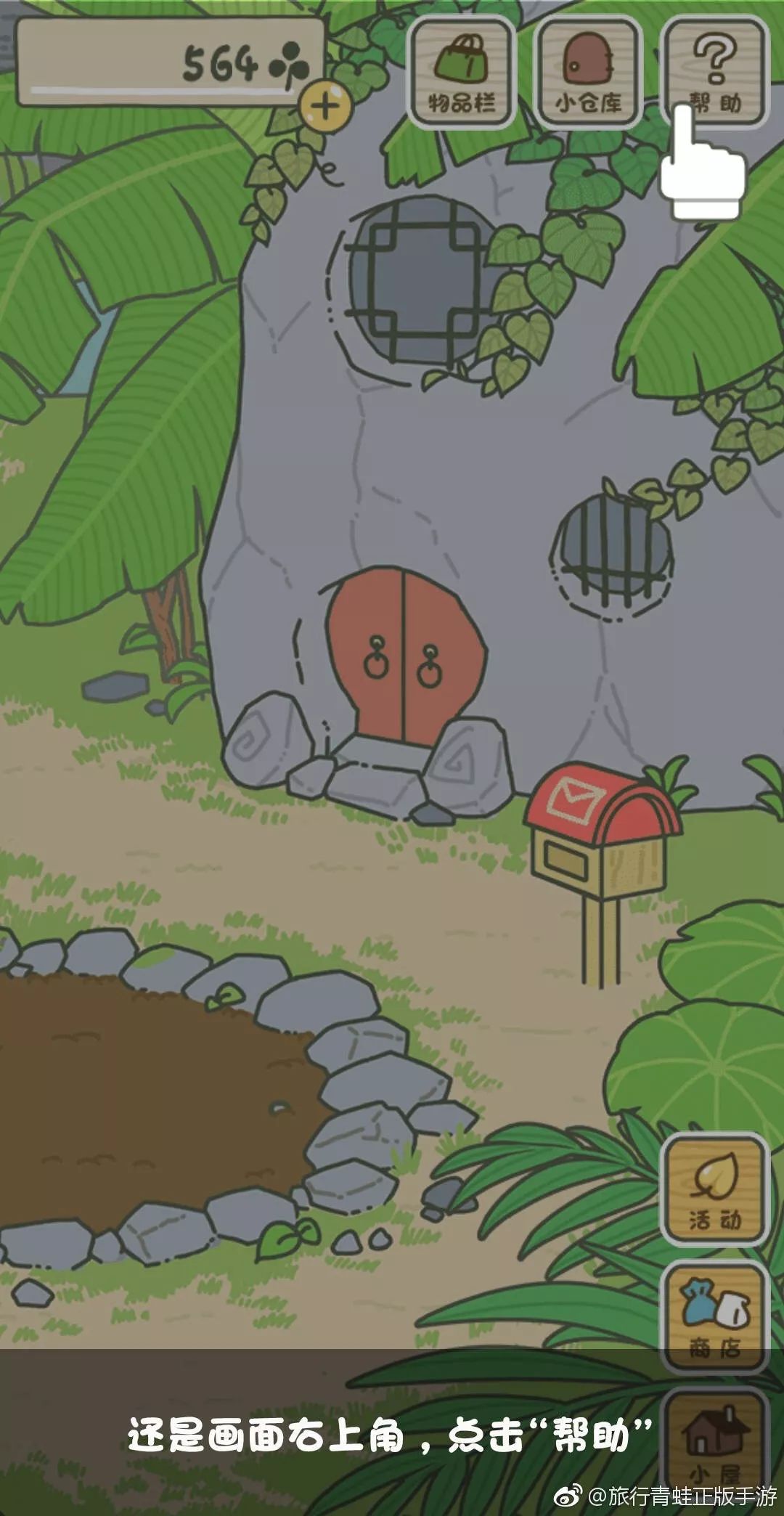Tap the 帮助 help button
The height and width of the screenshot is (1516, 784).
point(715,71)
